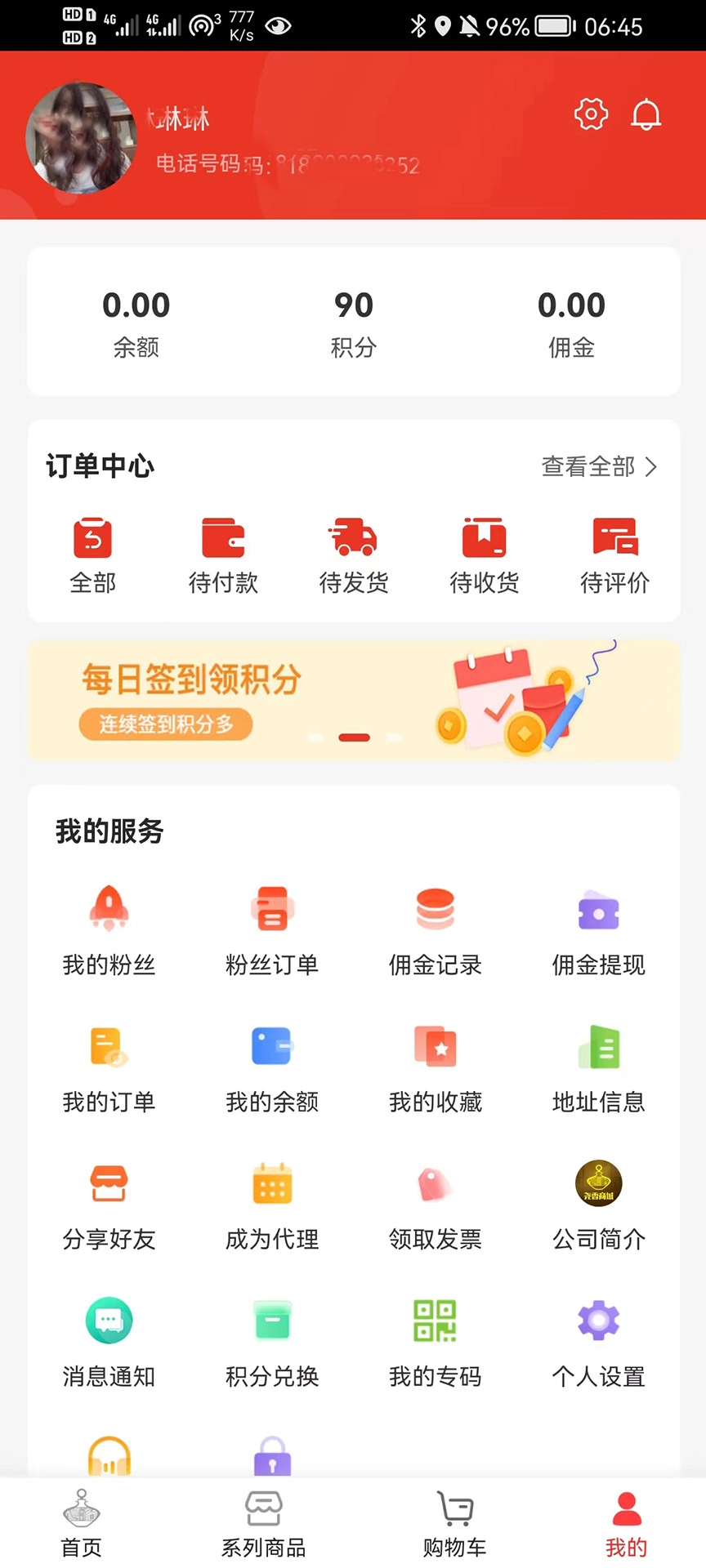Image resolution: width=706 pixels, height=1568 pixels.
Task: Open the daily sign-in points banner
Action: tap(353, 700)
